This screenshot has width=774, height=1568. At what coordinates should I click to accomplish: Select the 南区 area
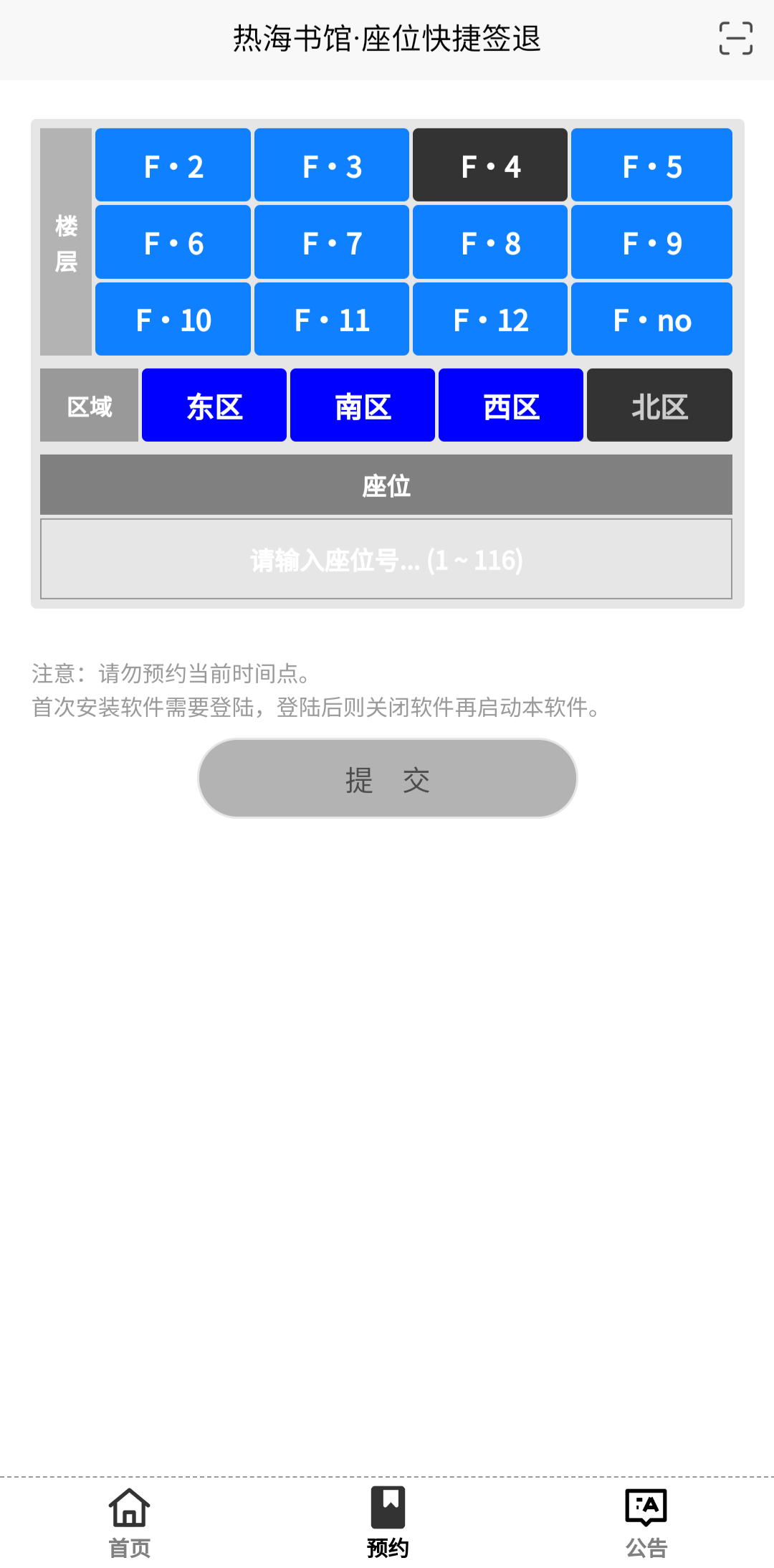point(363,405)
